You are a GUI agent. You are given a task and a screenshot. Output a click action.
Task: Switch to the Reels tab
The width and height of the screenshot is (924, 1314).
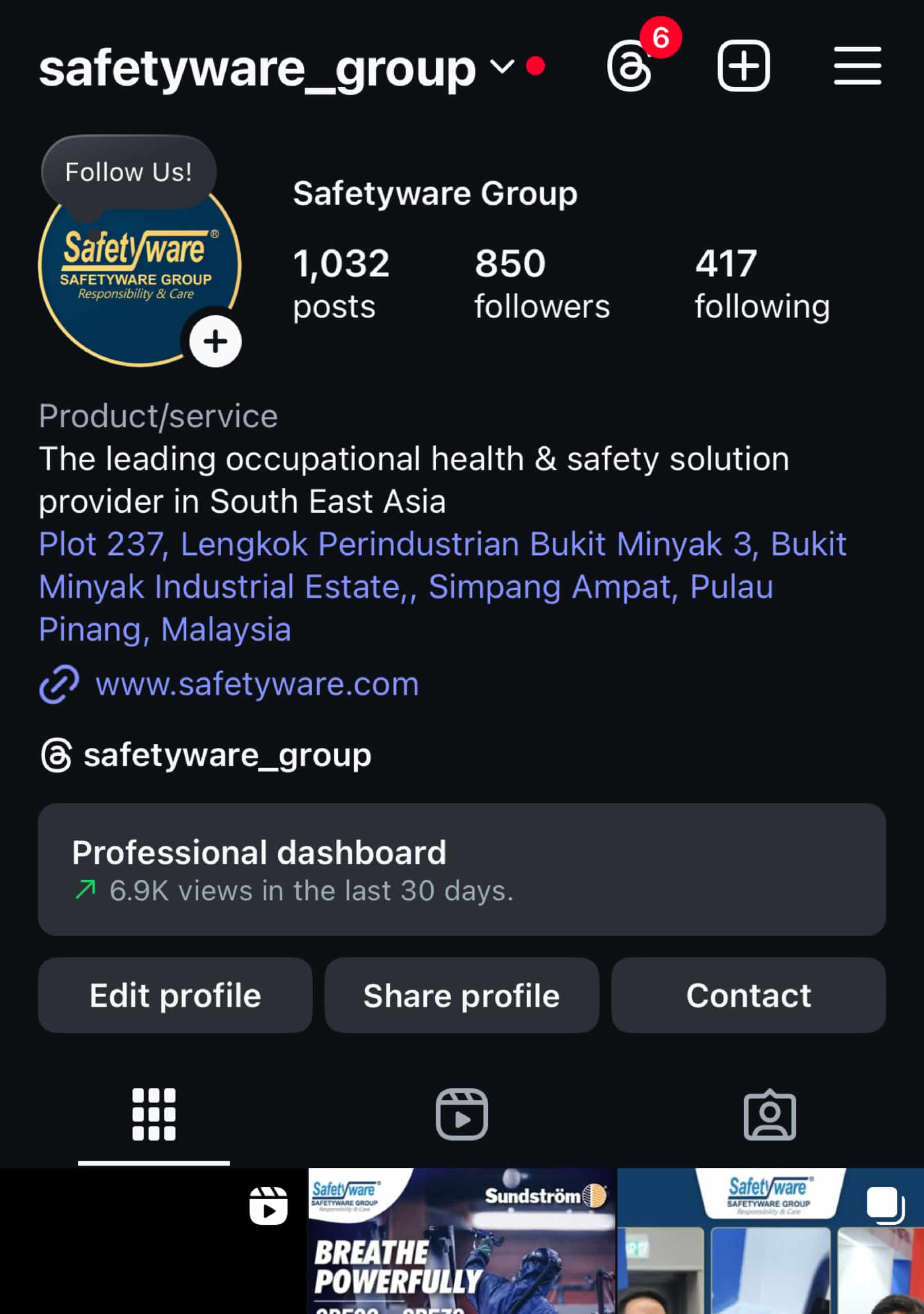461,1114
